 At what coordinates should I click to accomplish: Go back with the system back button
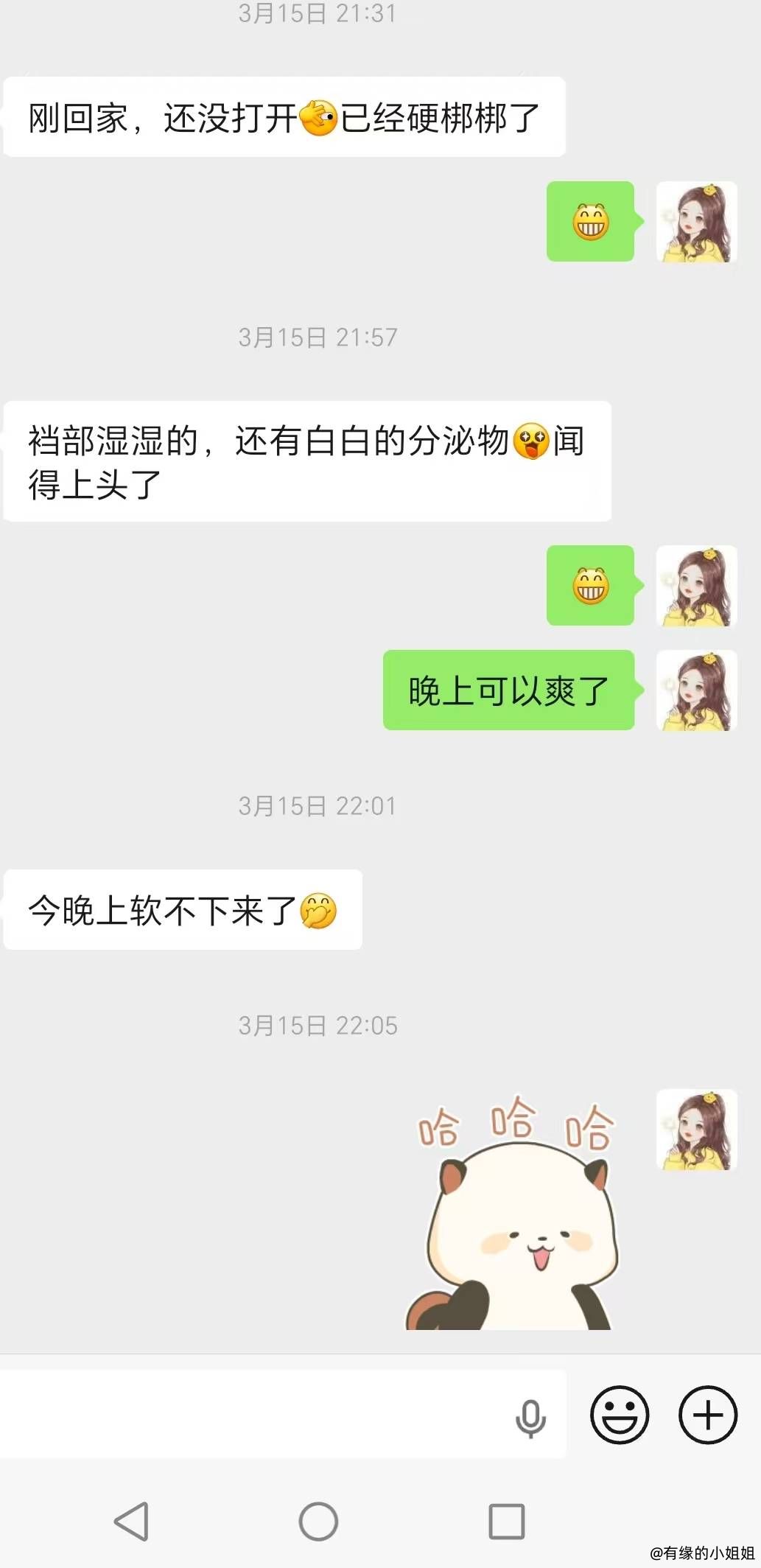pyautogui.click(x=133, y=1521)
